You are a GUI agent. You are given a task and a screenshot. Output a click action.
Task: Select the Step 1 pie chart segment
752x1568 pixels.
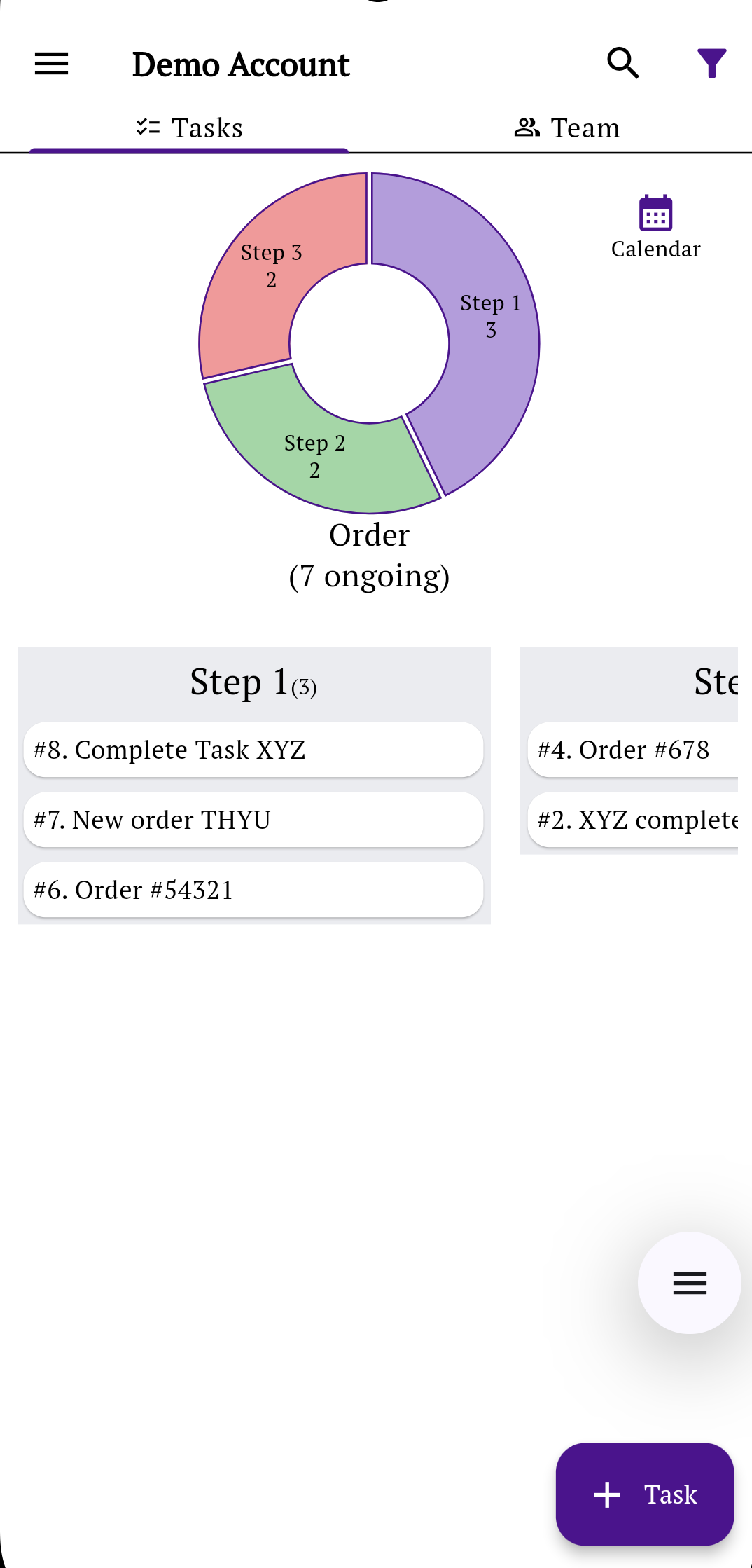point(490,315)
